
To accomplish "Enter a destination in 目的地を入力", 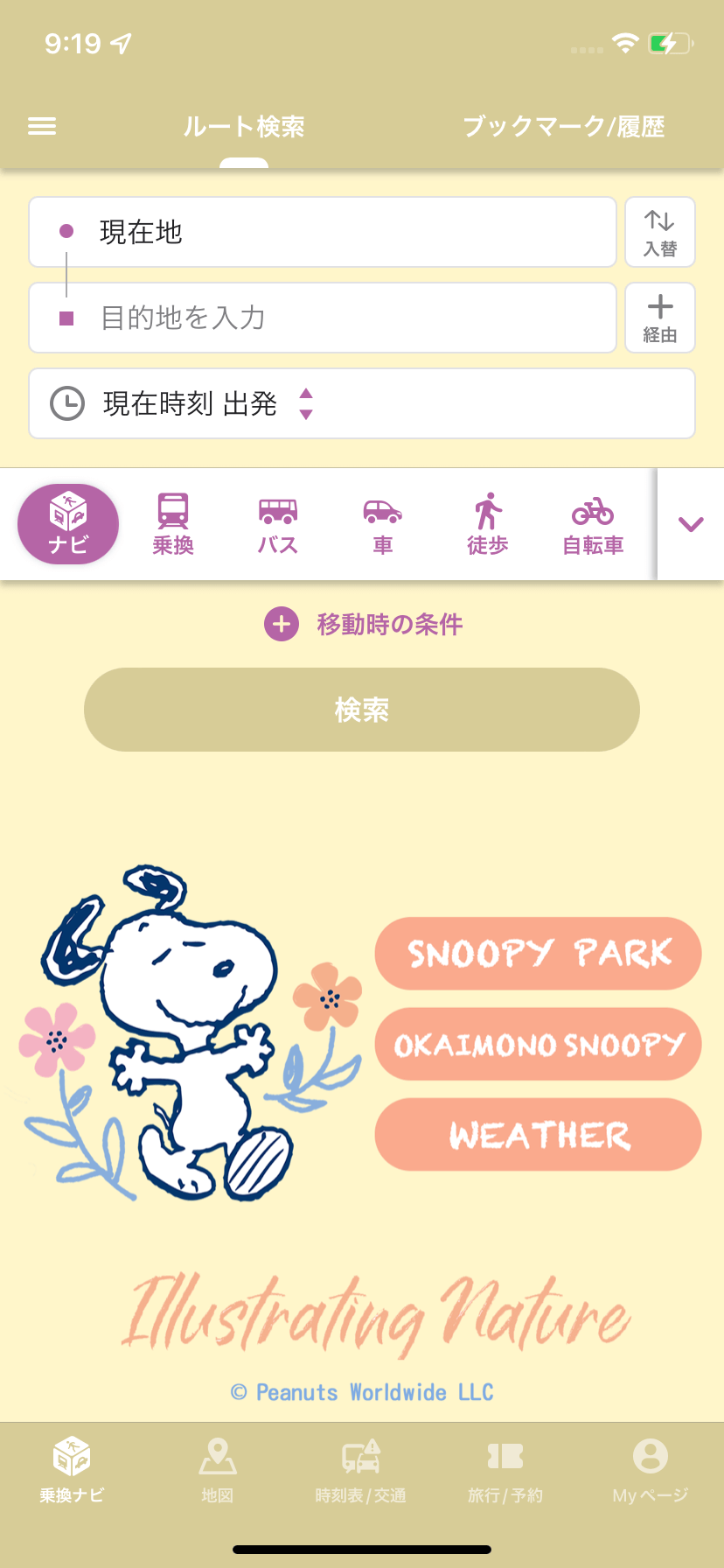I will pos(322,318).
